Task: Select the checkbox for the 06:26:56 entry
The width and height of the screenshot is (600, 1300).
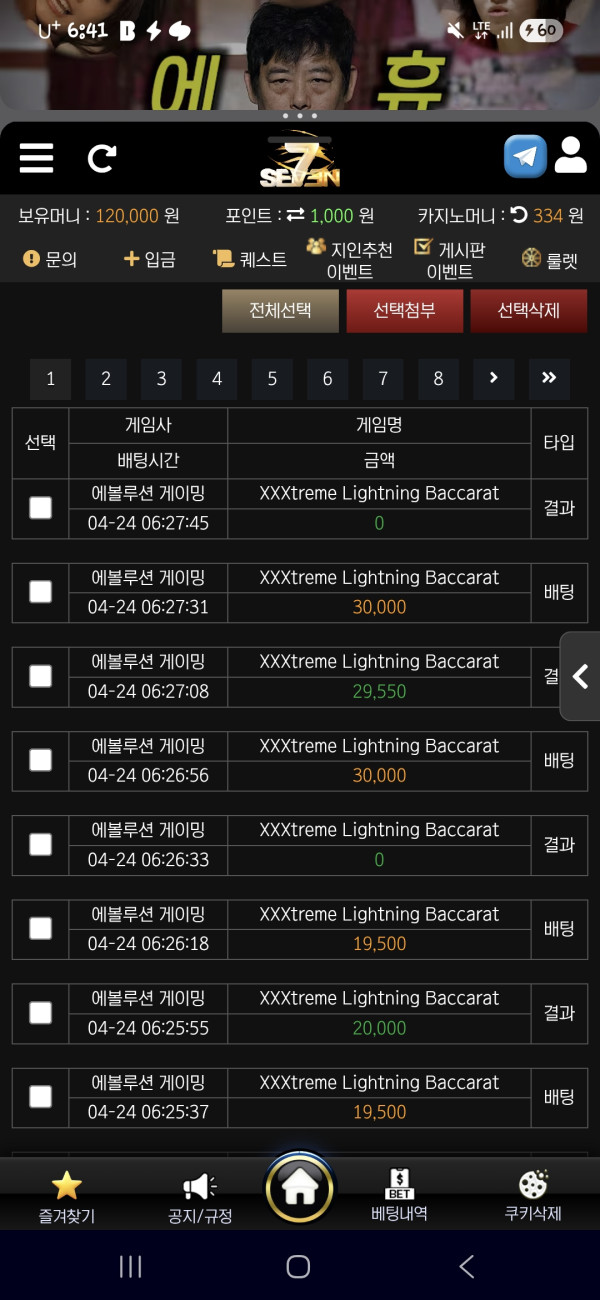Action: [x=40, y=760]
